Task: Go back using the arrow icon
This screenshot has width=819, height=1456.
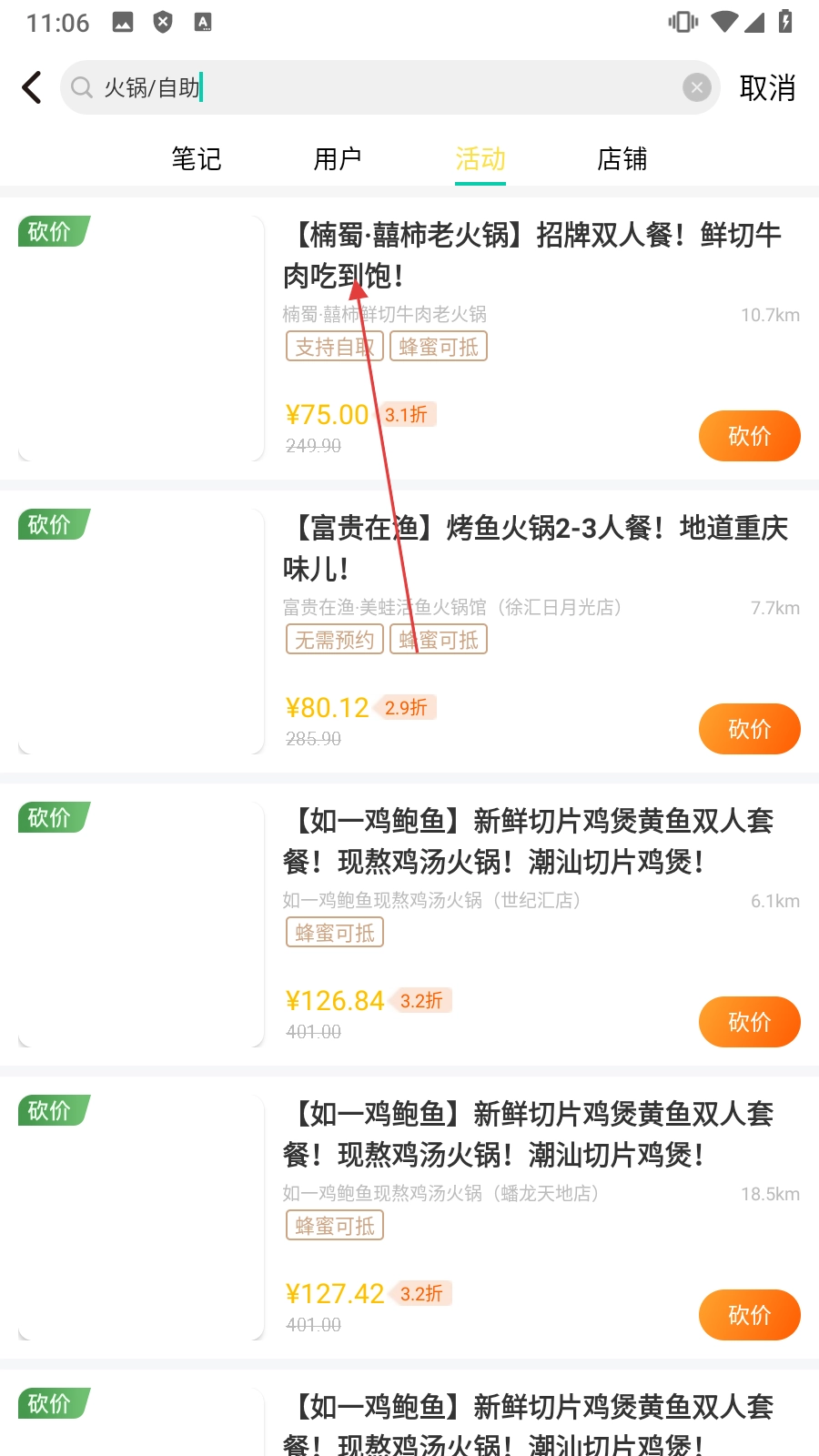Action: point(33,87)
